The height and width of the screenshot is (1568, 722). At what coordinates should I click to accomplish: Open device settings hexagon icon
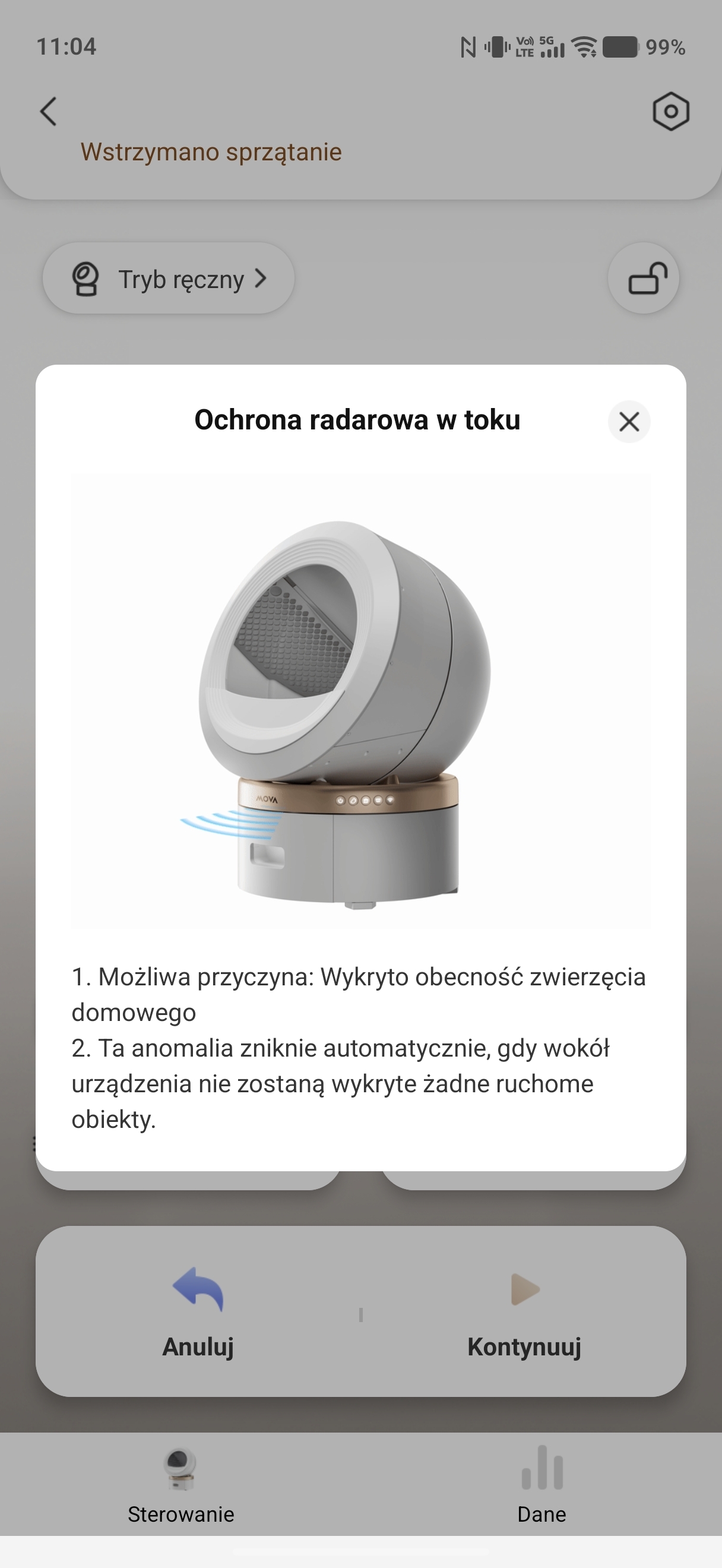[x=670, y=112]
